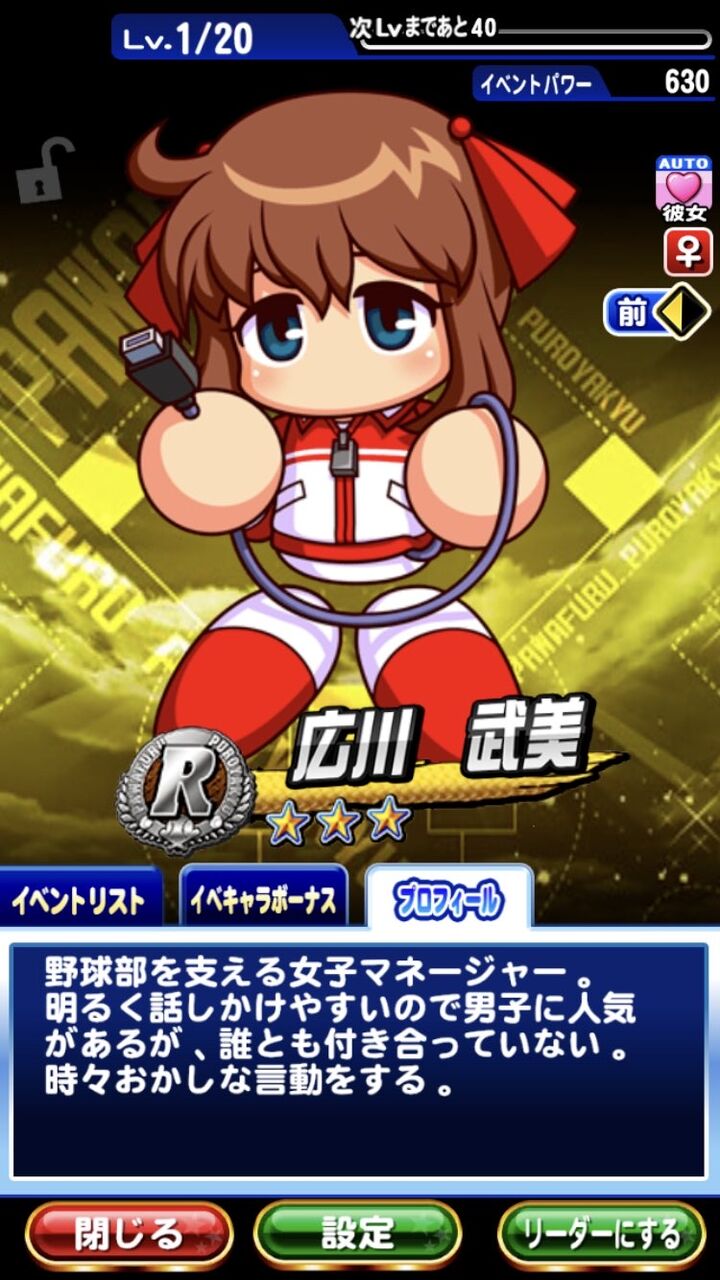Open 設定 settings button

[358, 1232]
